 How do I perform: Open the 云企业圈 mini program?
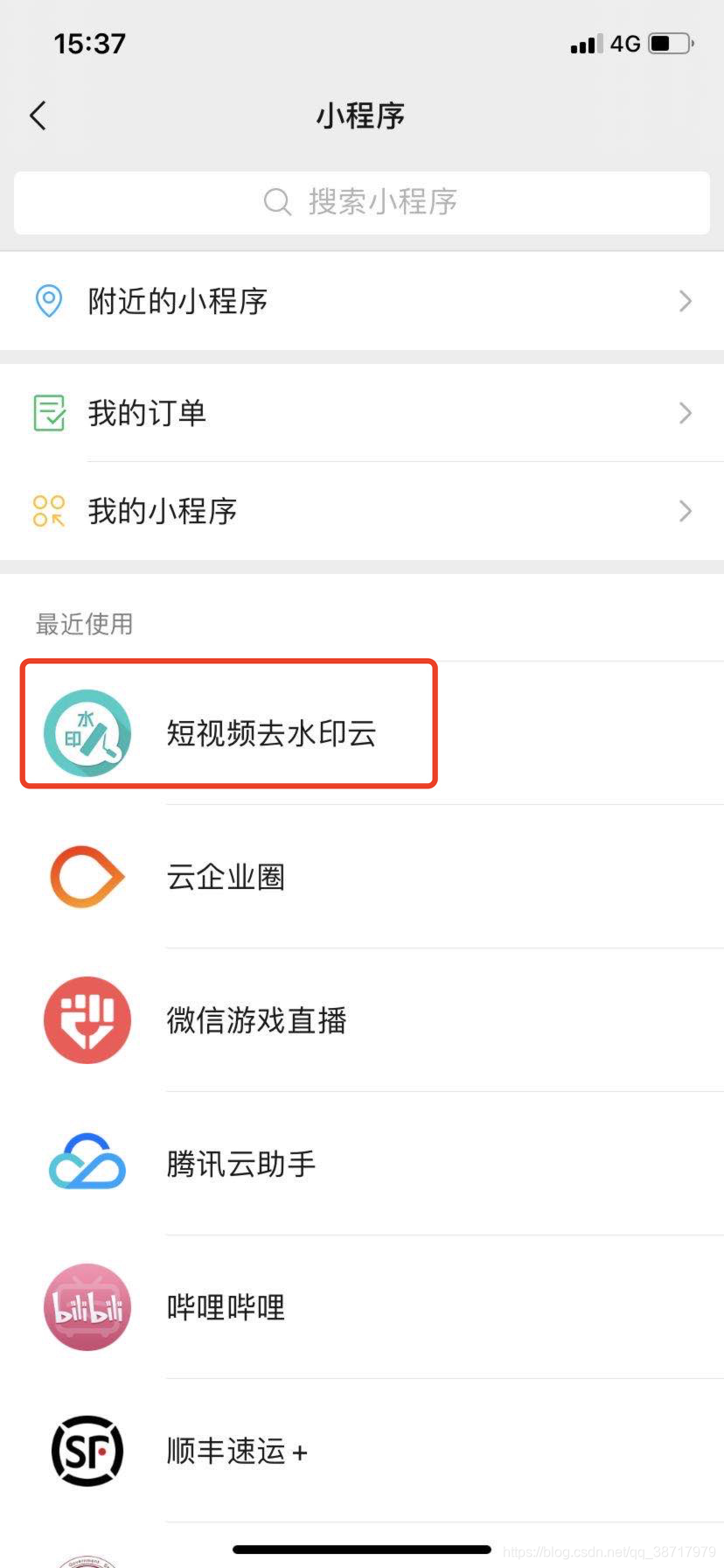point(226,877)
